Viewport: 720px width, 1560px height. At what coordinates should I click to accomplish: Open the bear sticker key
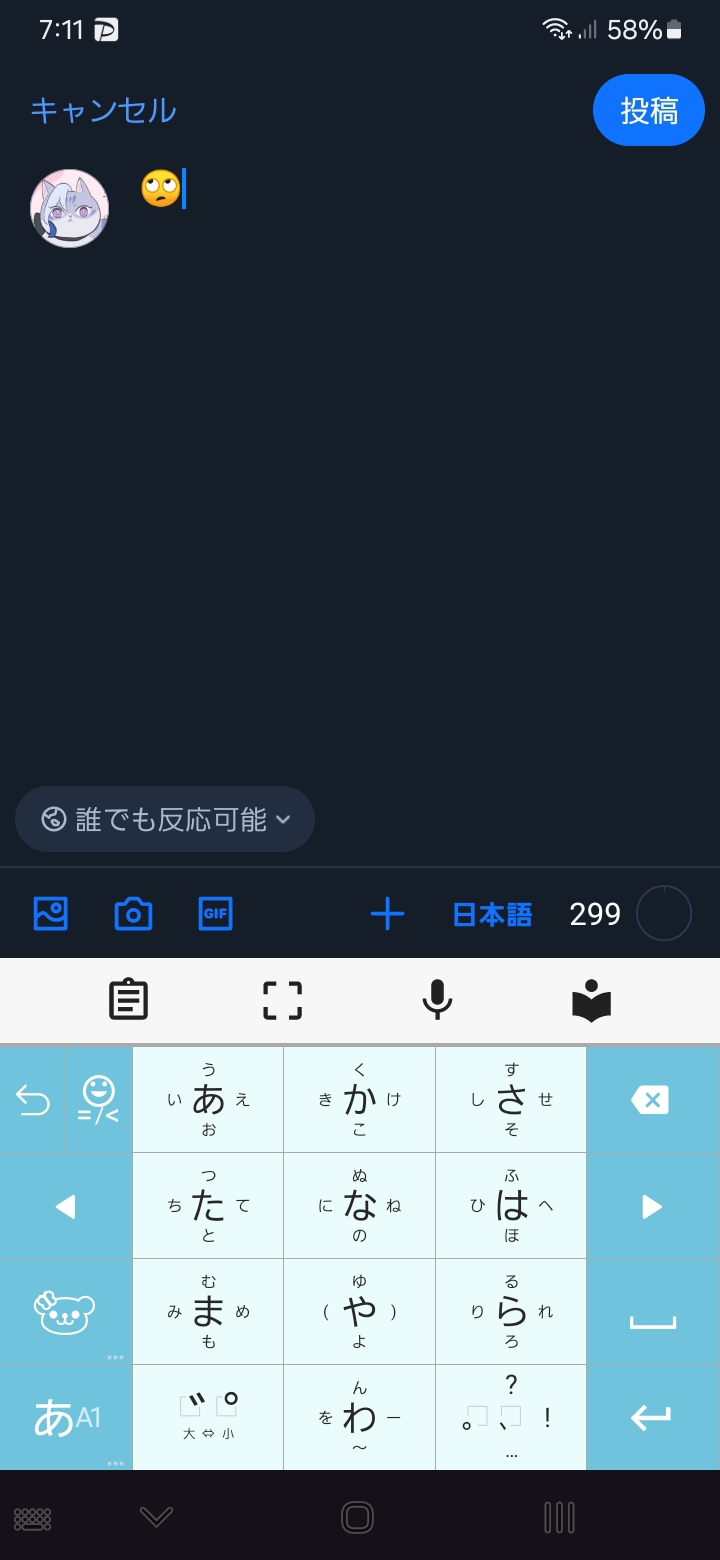(x=66, y=1311)
